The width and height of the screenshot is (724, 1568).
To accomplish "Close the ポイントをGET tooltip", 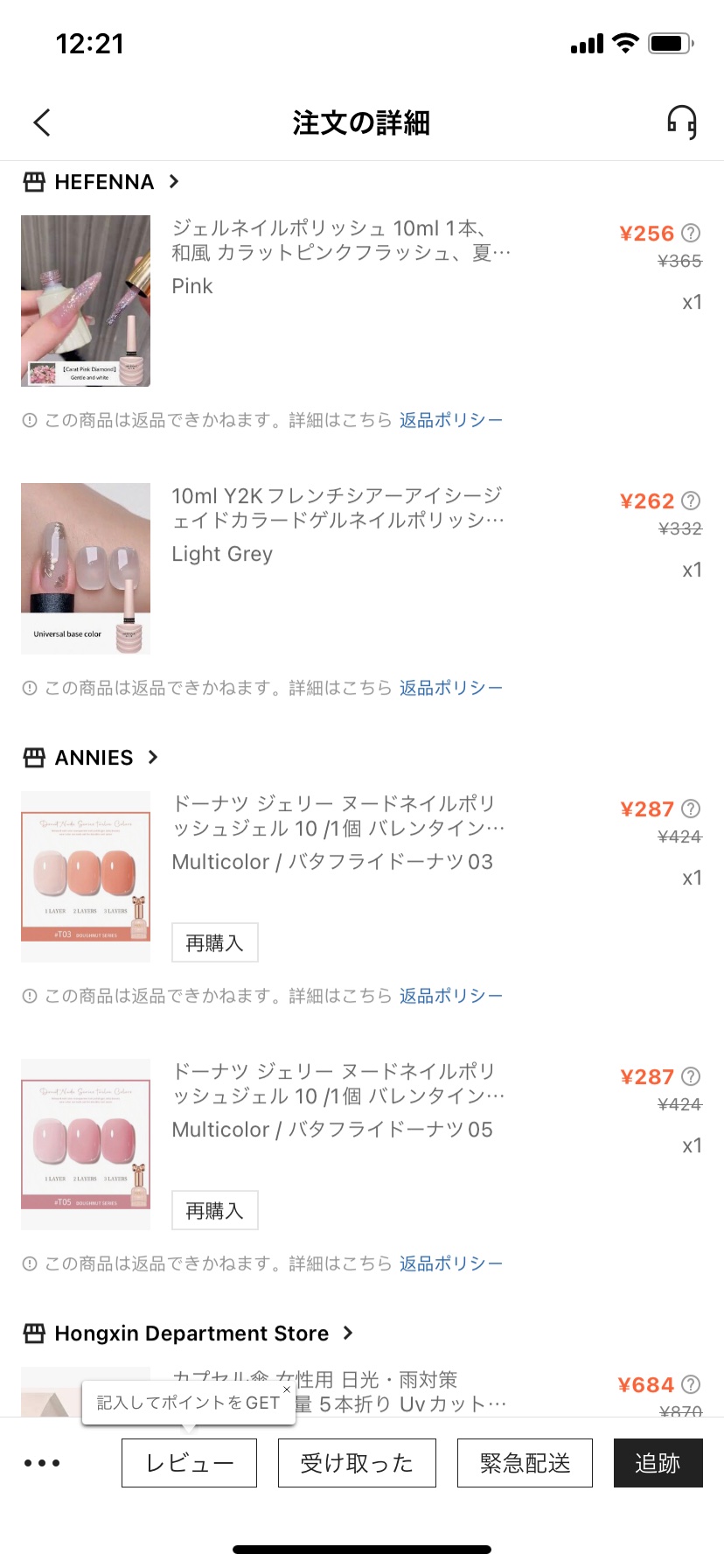I will click(x=286, y=1390).
